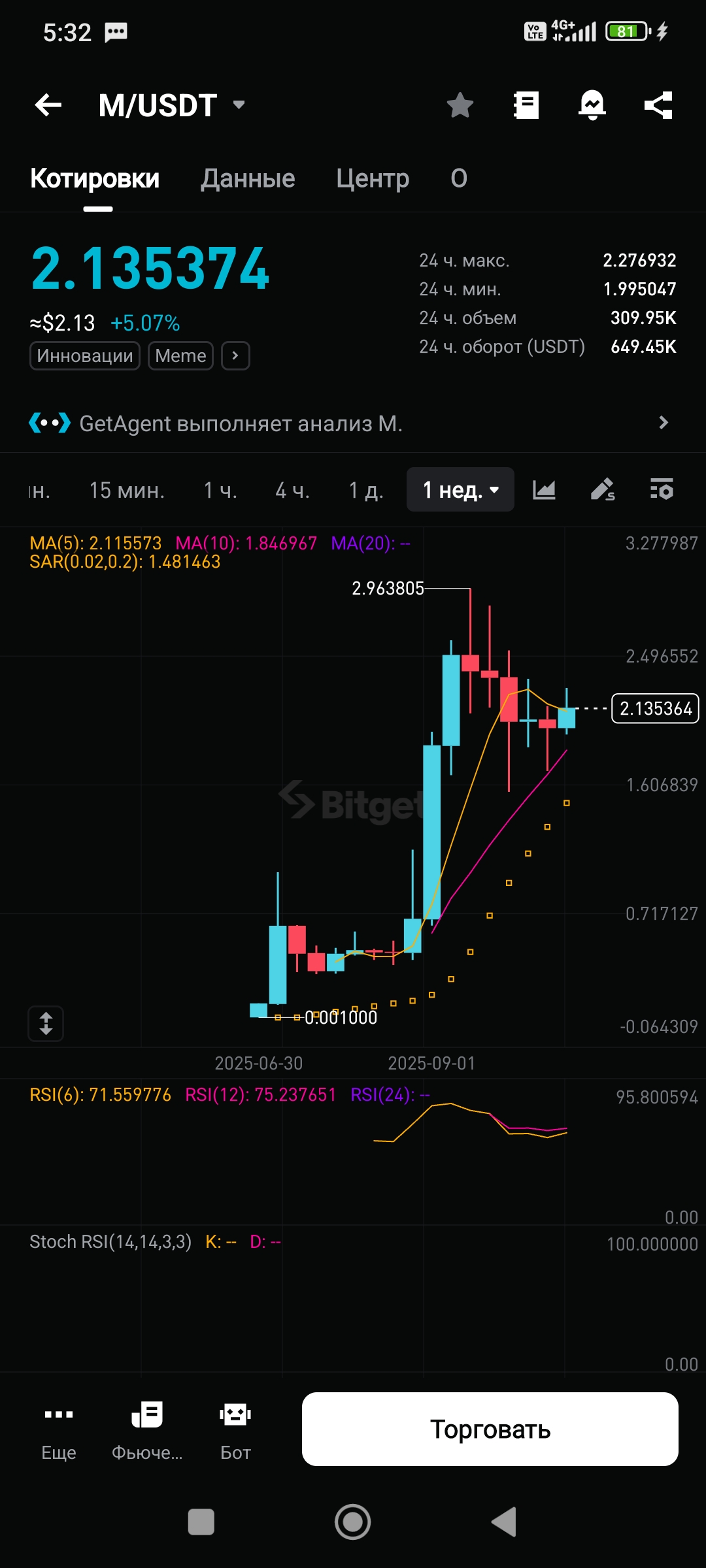Screen dimensions: 706x1568
Task: Tap the Торговать button
Action: (x=490, y=1429)
